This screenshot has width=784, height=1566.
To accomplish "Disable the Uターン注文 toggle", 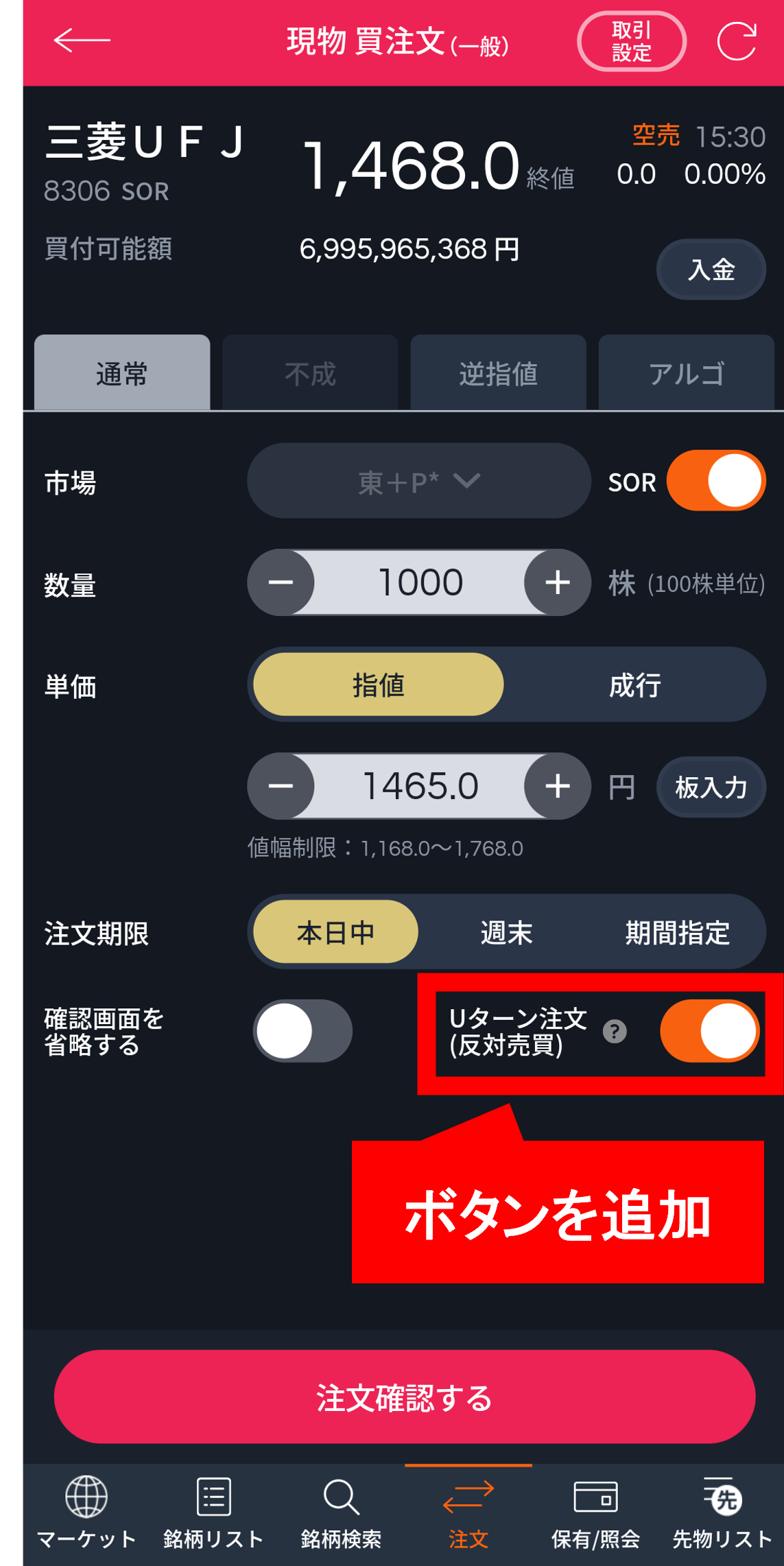I will (x=709, y=1030).
